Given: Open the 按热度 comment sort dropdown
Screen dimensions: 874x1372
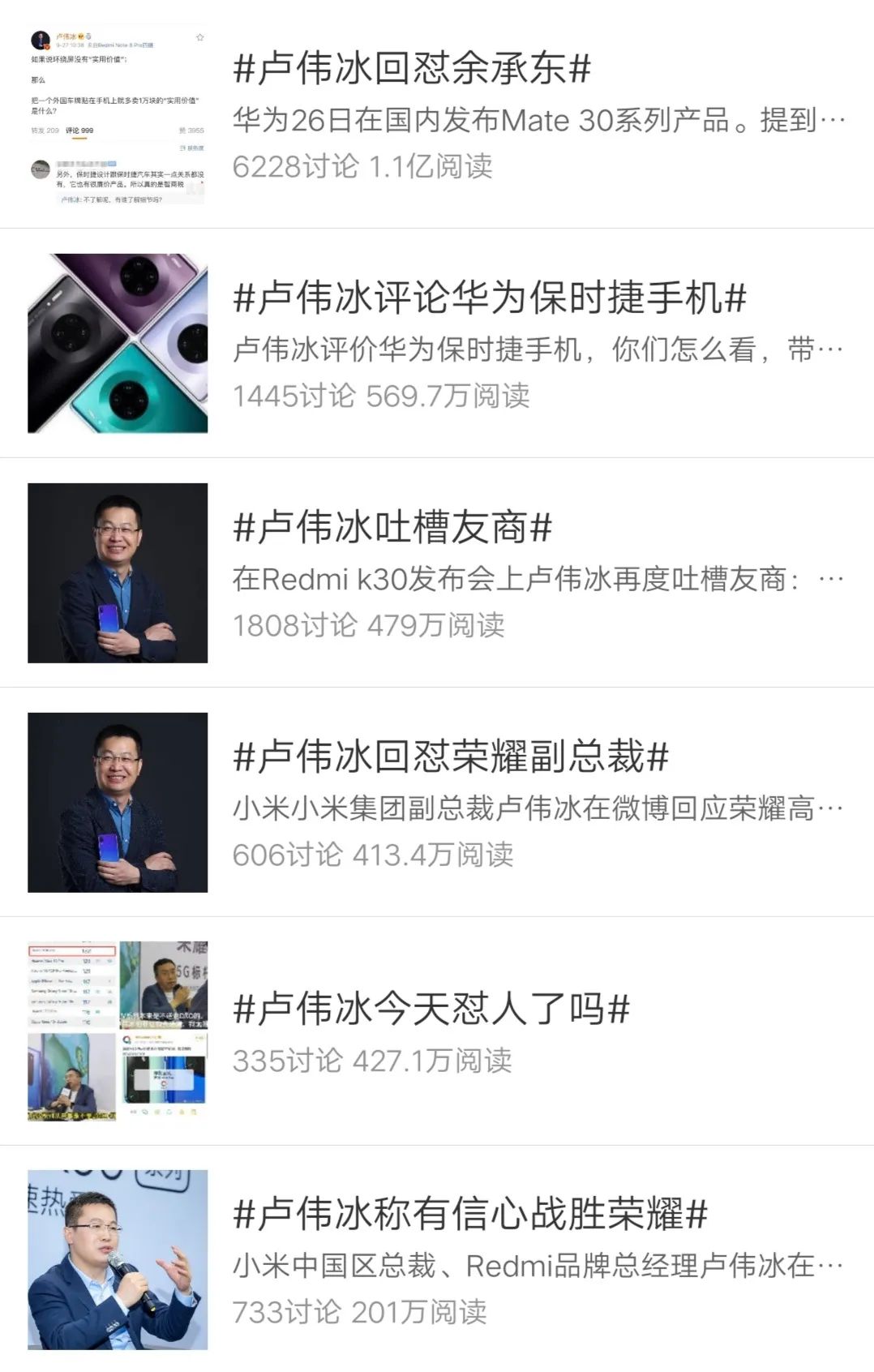Looking at the screenshot, I should [x=195, y=148].
